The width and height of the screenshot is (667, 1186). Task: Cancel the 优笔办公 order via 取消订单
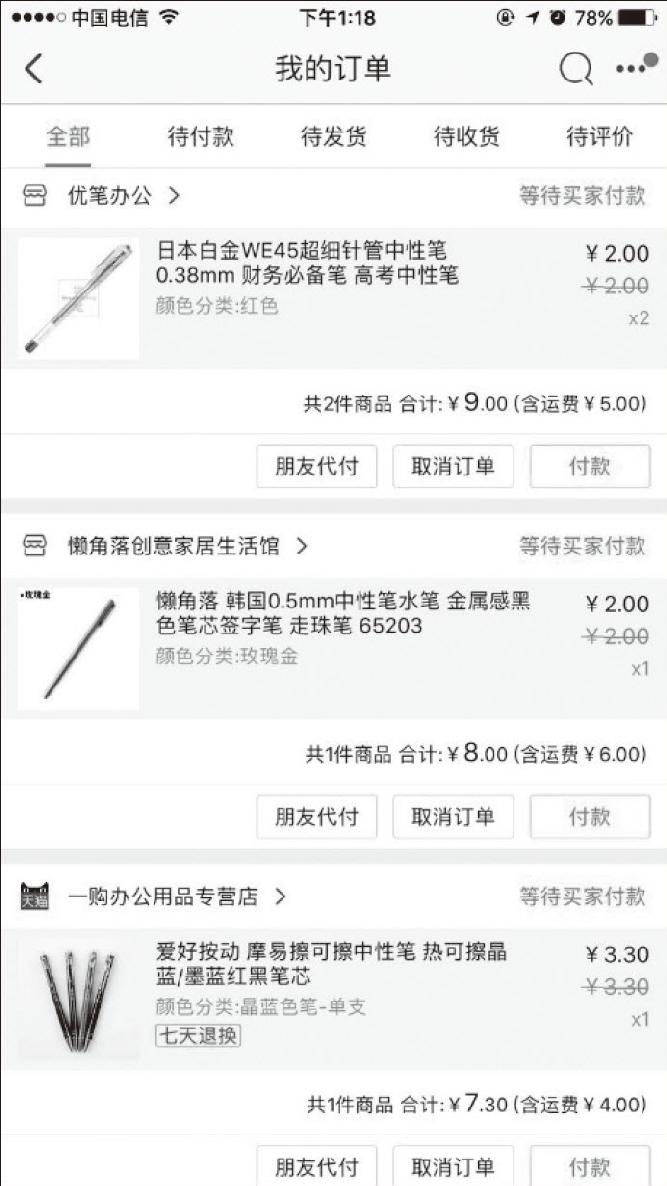[452, 466]
